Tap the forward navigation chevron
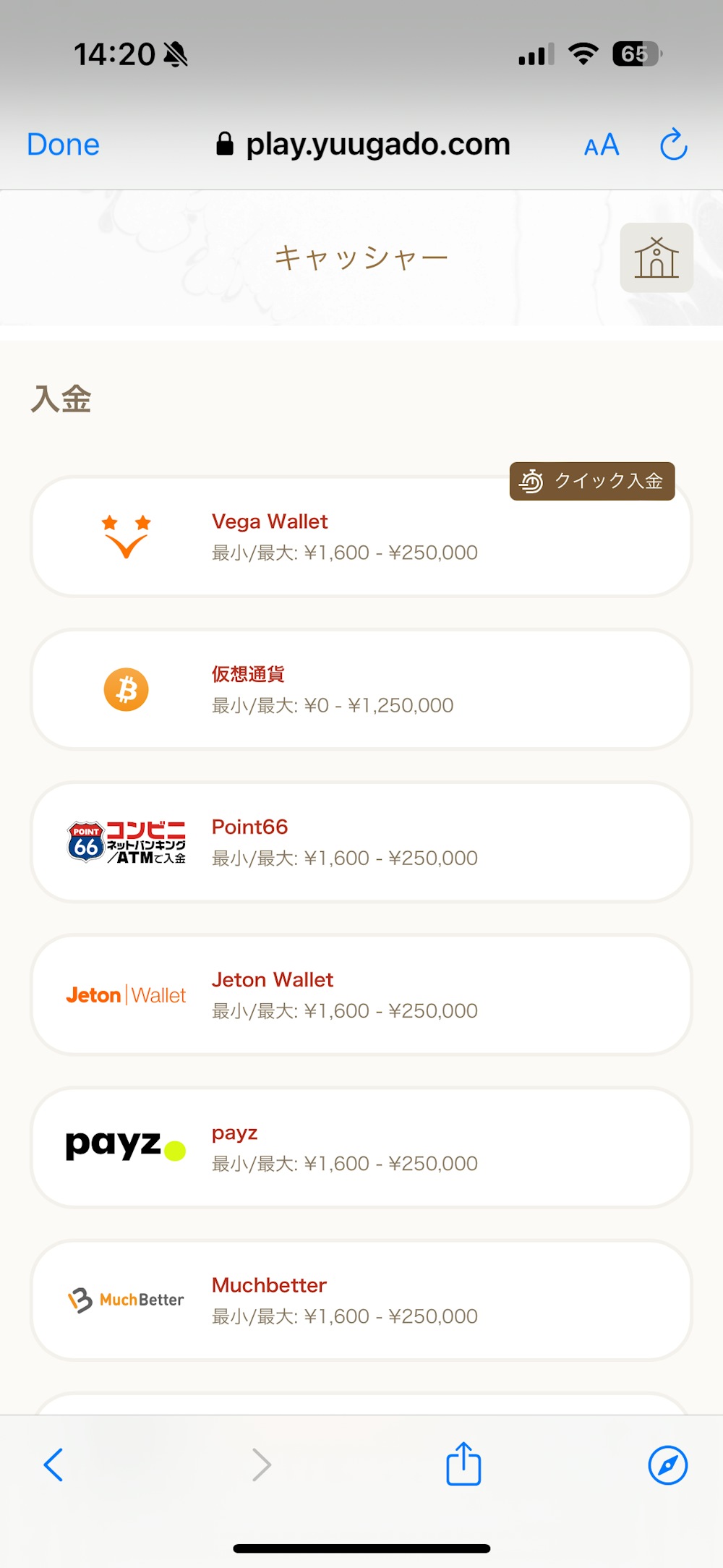The width and height of the screenshot is (723, 1568). [260, 1464]
